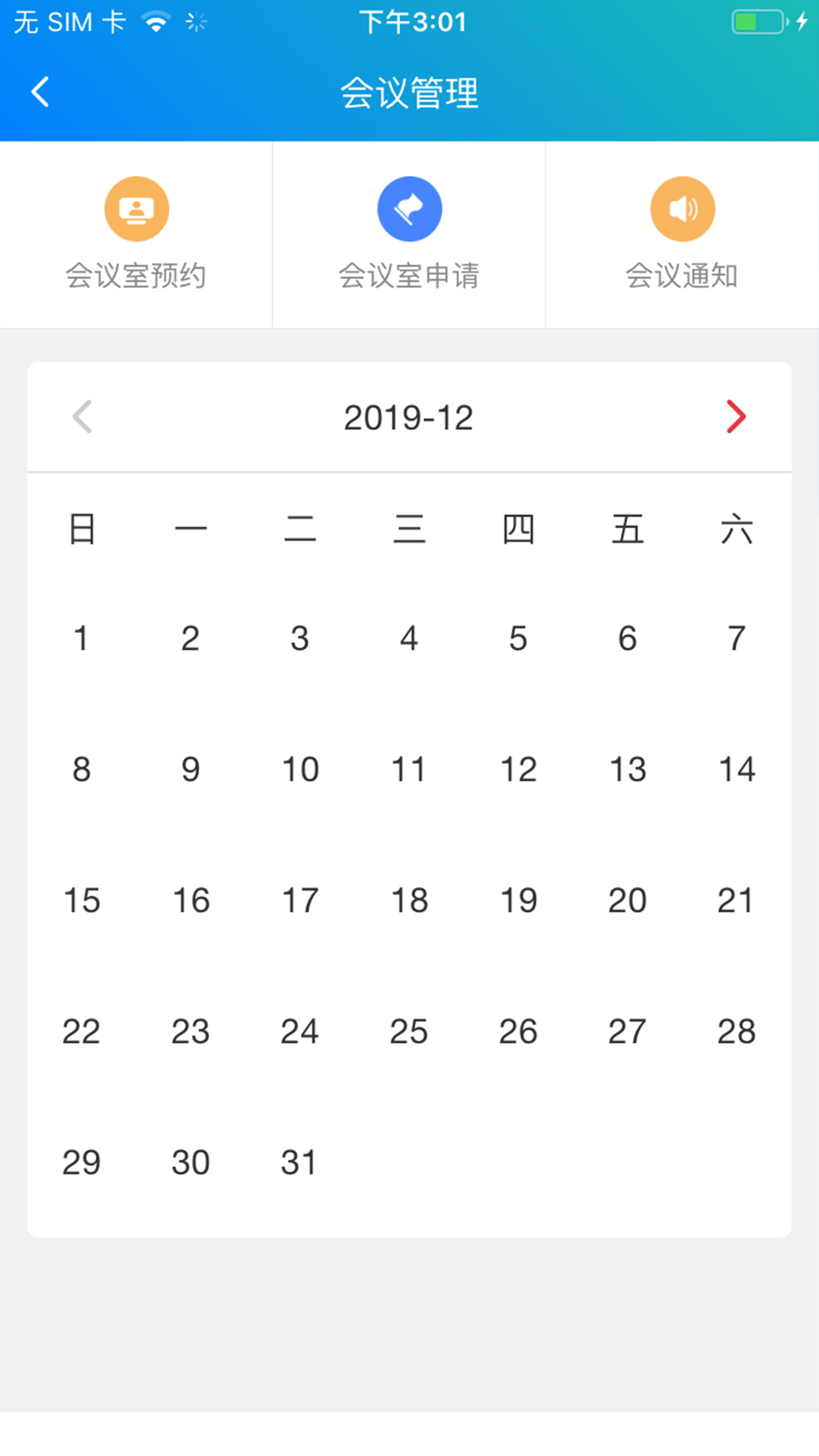This screenshot has height=1456, width=819.
Task: Open 会议通知 via the speaker icon
Action: click(x=682, y=208)
